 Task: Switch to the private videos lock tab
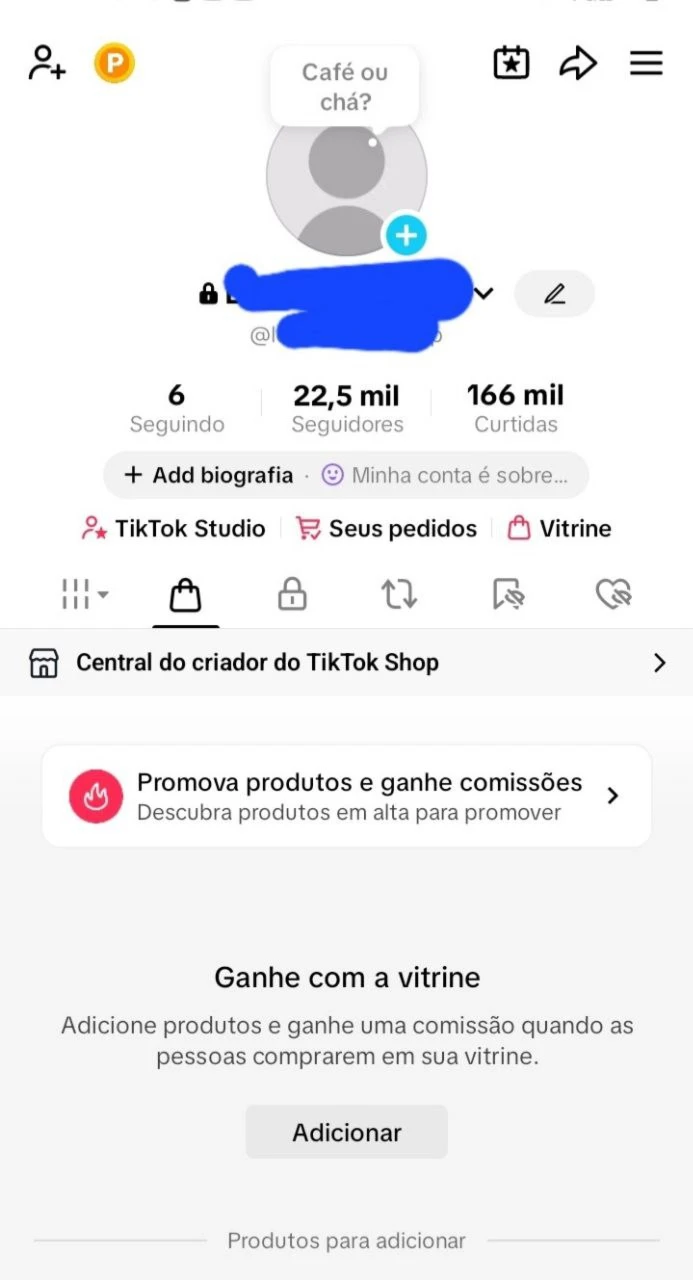tap(291, 596)
